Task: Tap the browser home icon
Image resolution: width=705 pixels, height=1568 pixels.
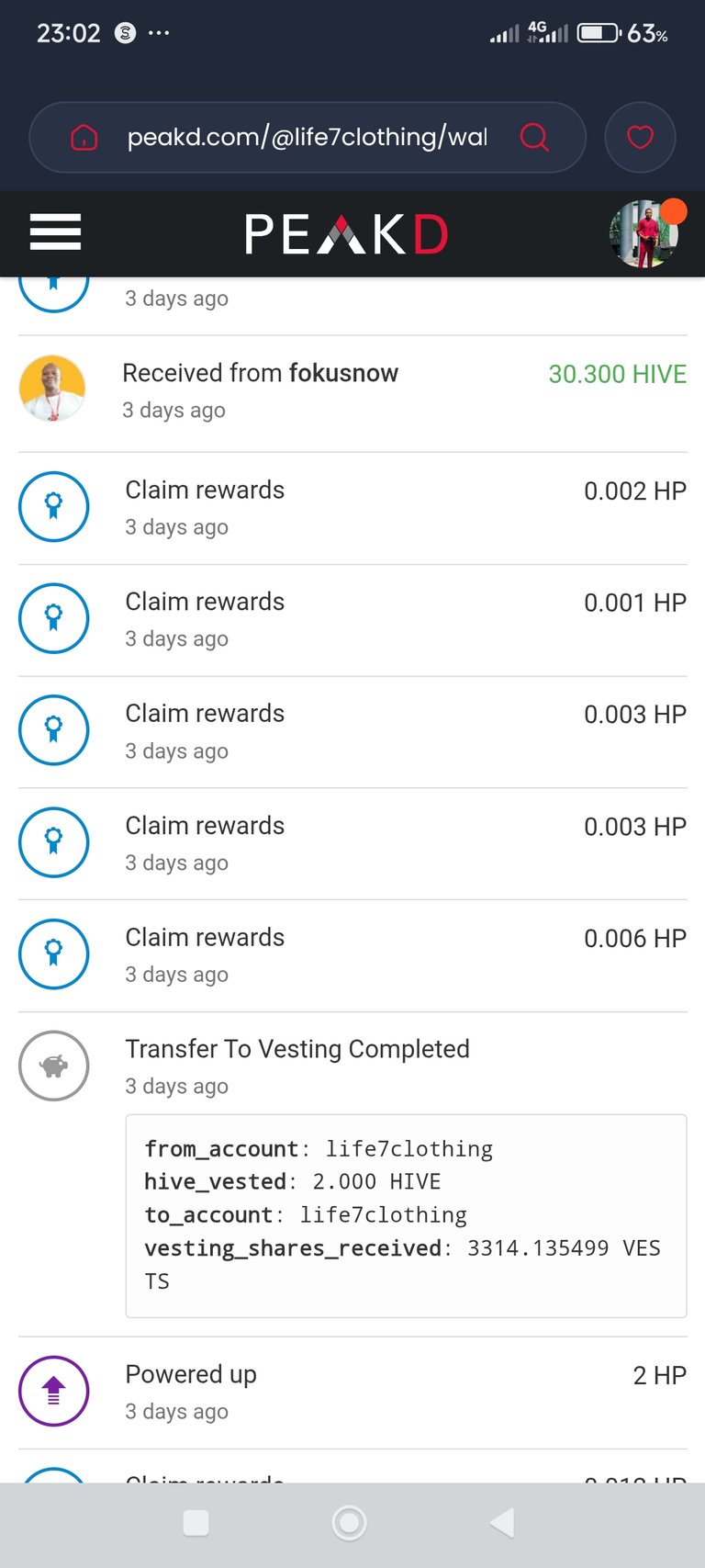Action: 84,138
